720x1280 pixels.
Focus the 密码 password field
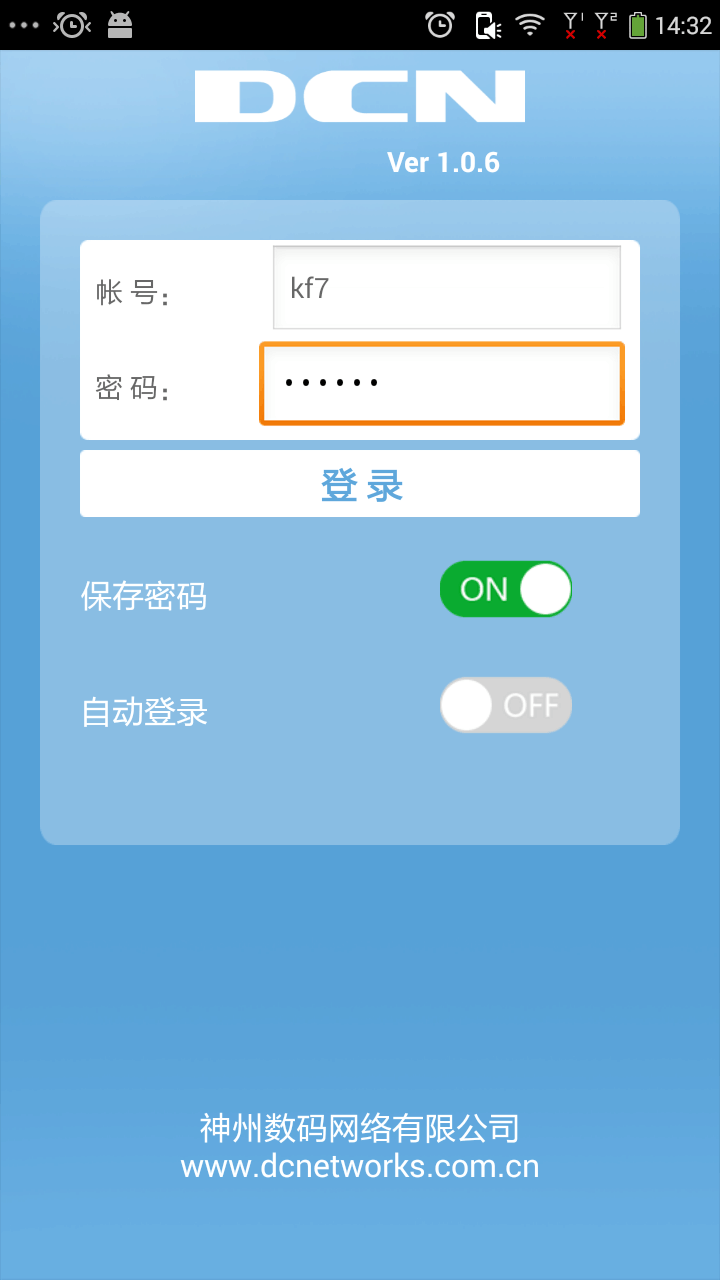(x=442, y=383)
